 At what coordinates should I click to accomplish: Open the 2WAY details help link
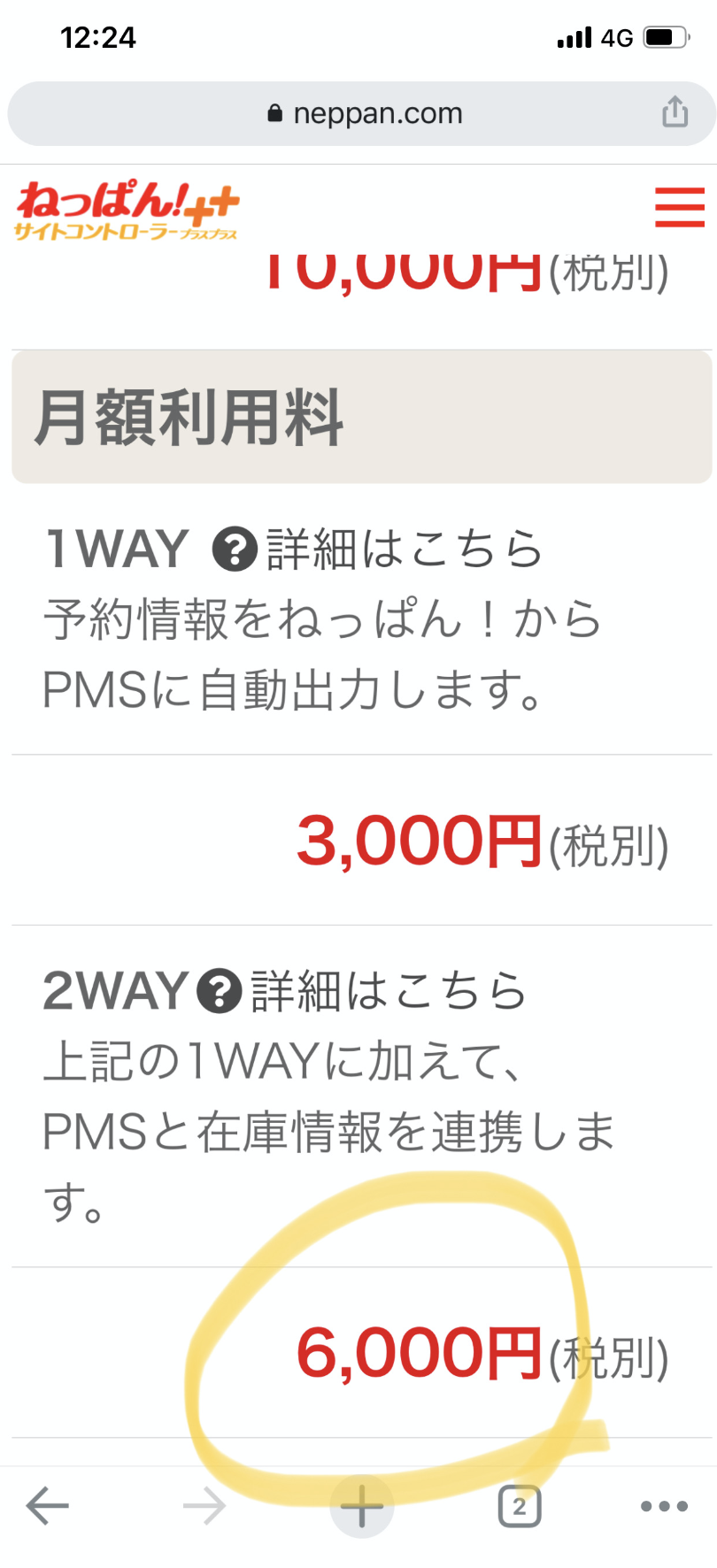coord(363,990)
